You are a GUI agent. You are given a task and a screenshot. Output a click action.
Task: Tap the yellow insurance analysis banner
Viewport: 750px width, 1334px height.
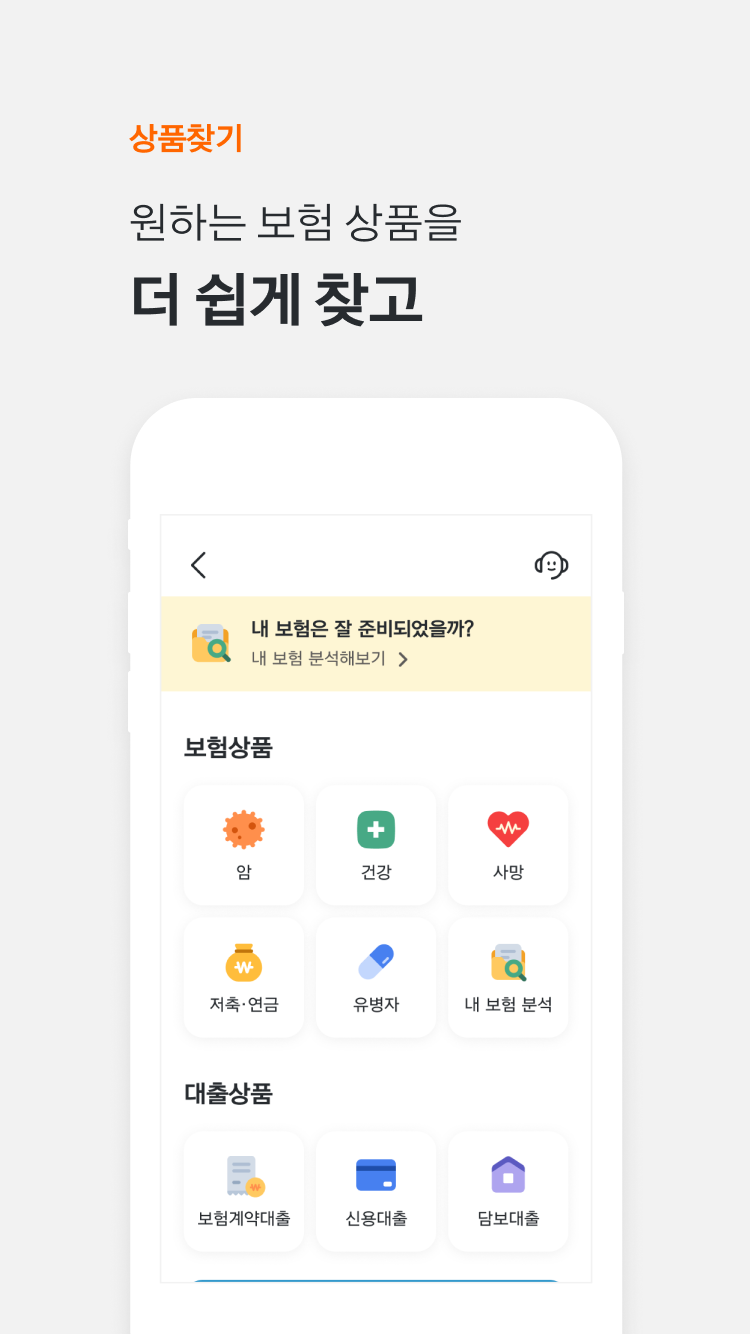tap(375, 643)
